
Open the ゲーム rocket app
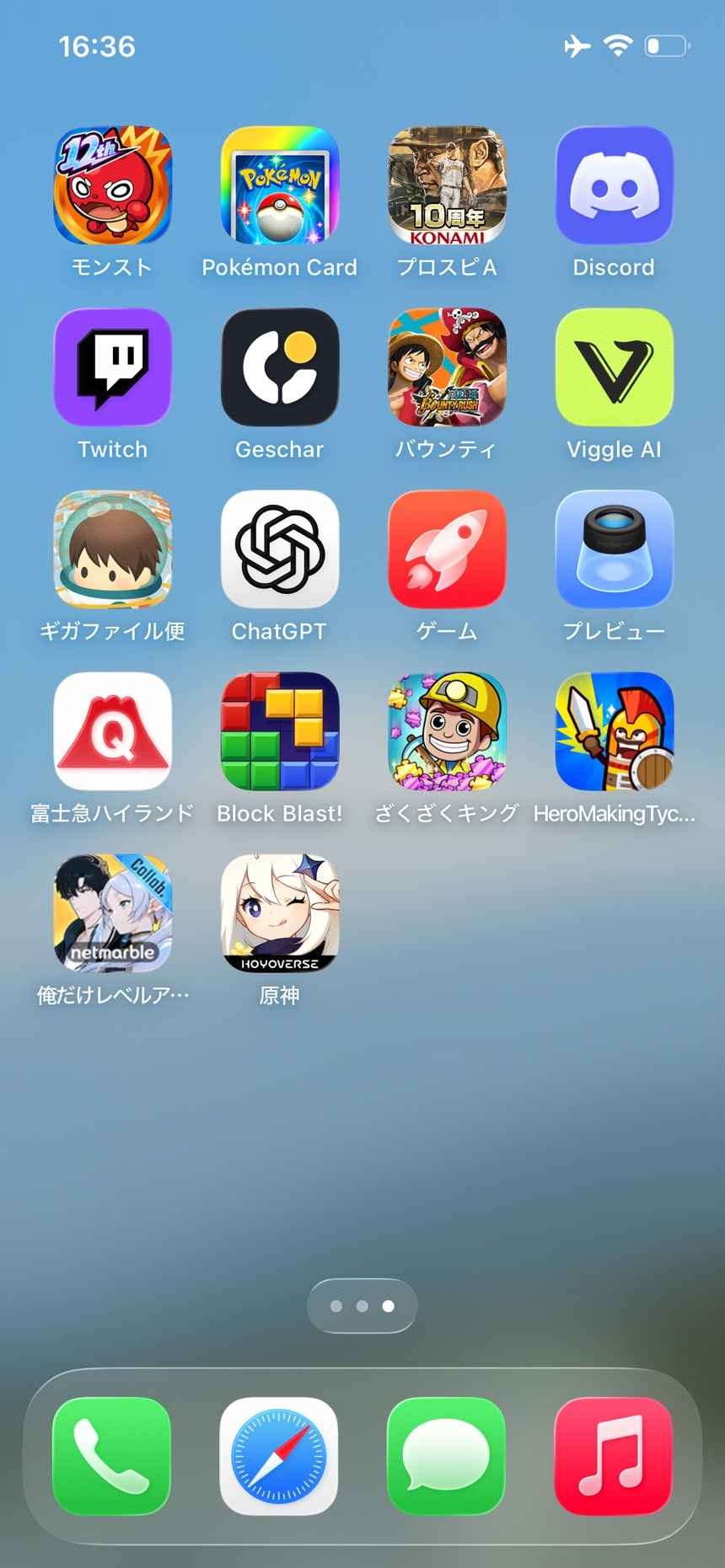pyautogui.click(x=447, y=549)
